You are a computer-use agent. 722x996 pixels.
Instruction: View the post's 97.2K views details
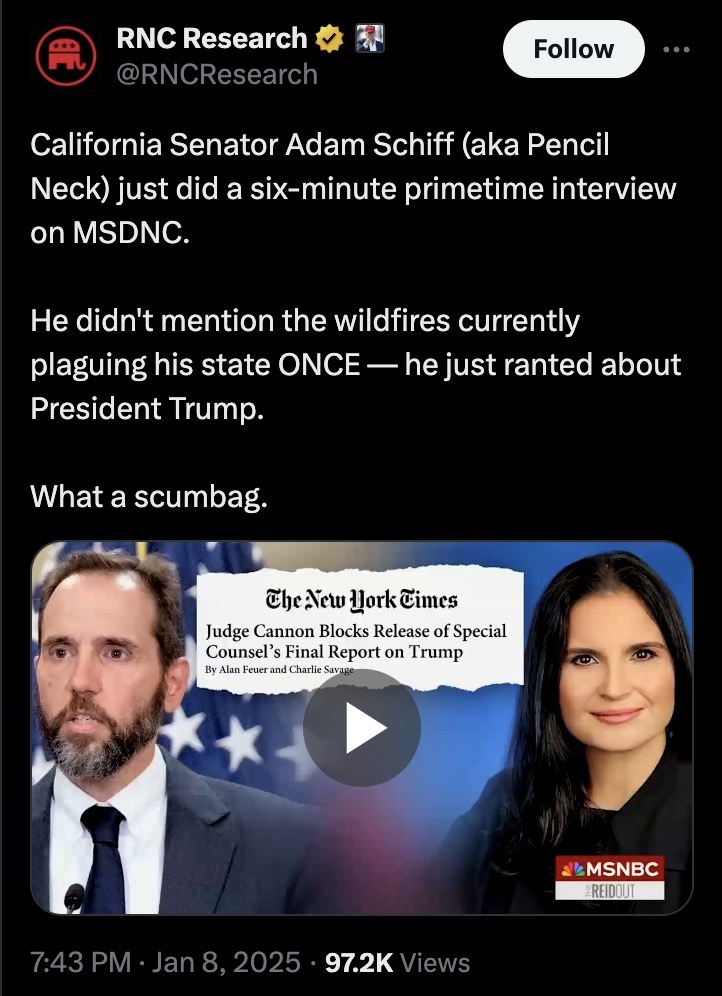pyautogui.click(x=397, y=962)
